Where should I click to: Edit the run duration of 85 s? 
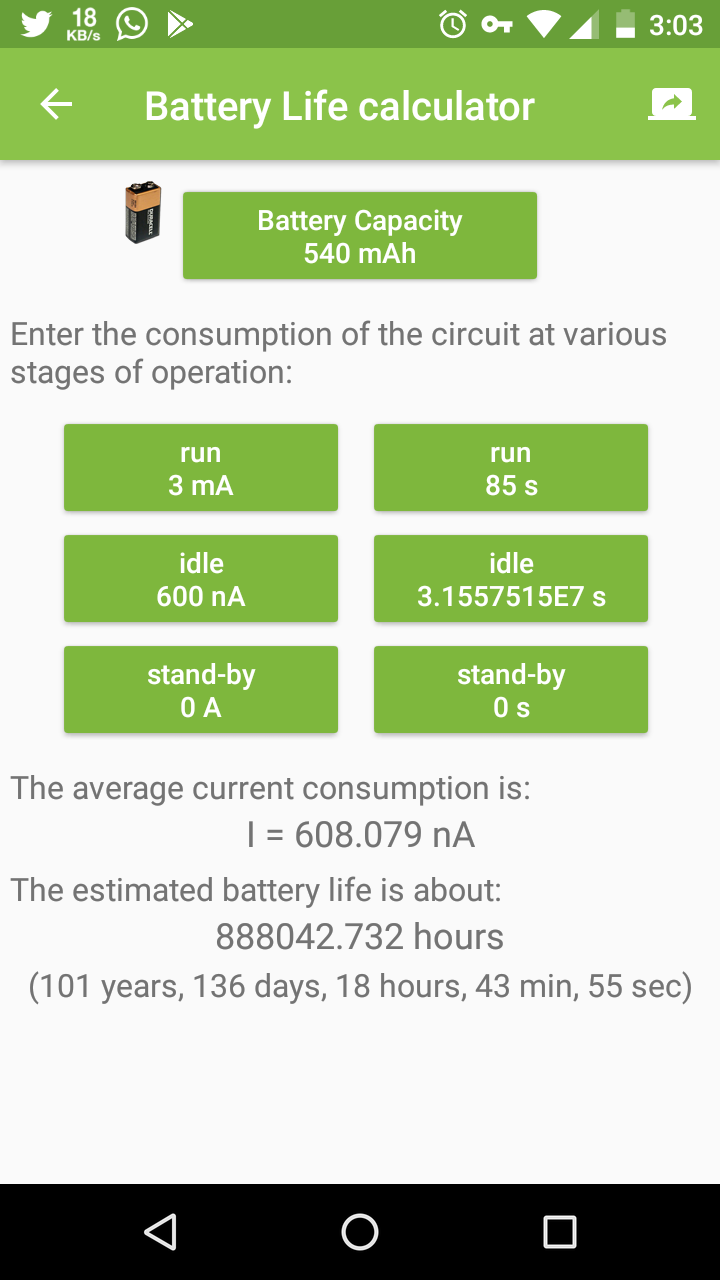tap(510, 467)
